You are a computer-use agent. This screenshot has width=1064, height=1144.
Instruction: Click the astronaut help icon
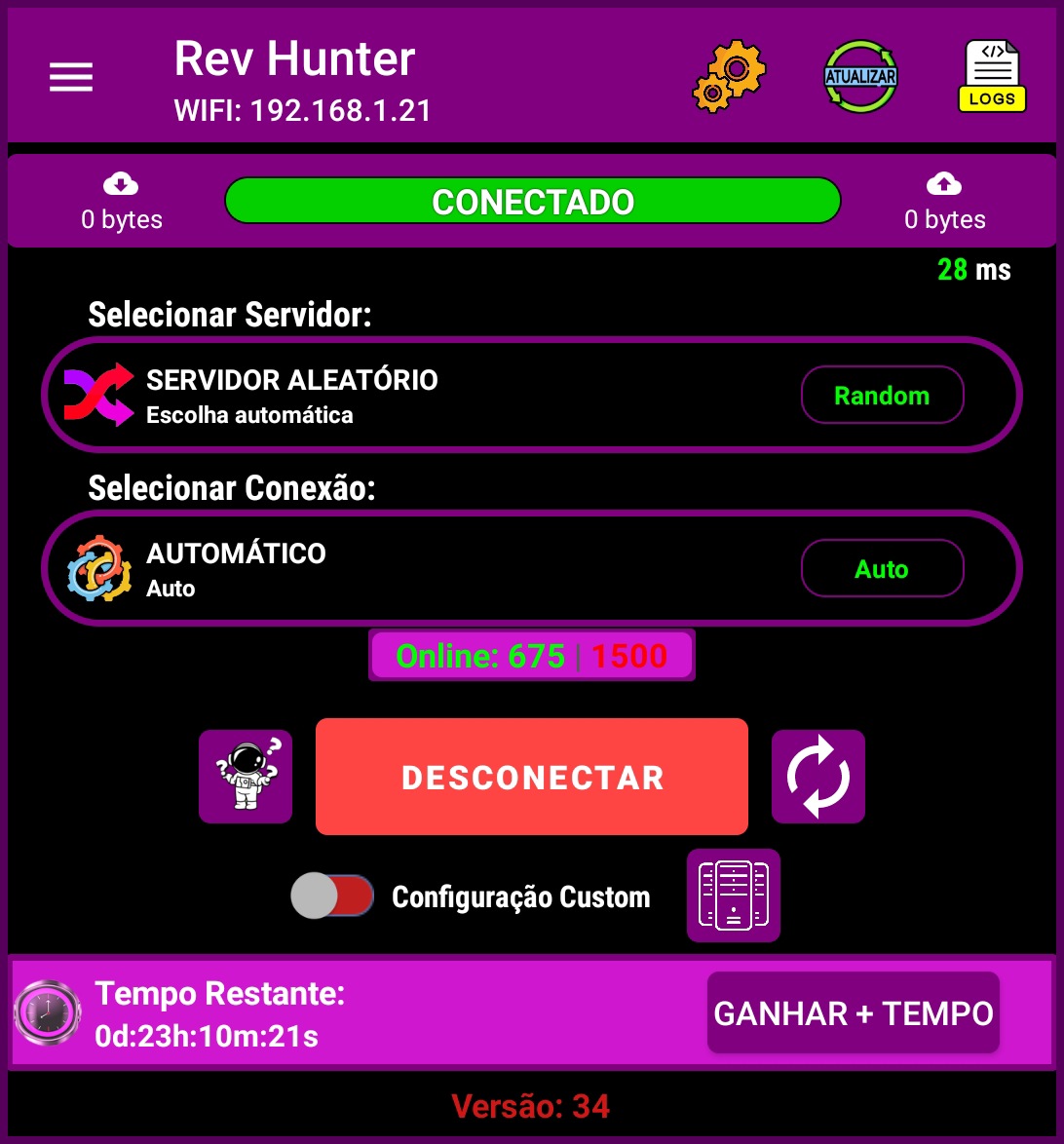point(246,776)
